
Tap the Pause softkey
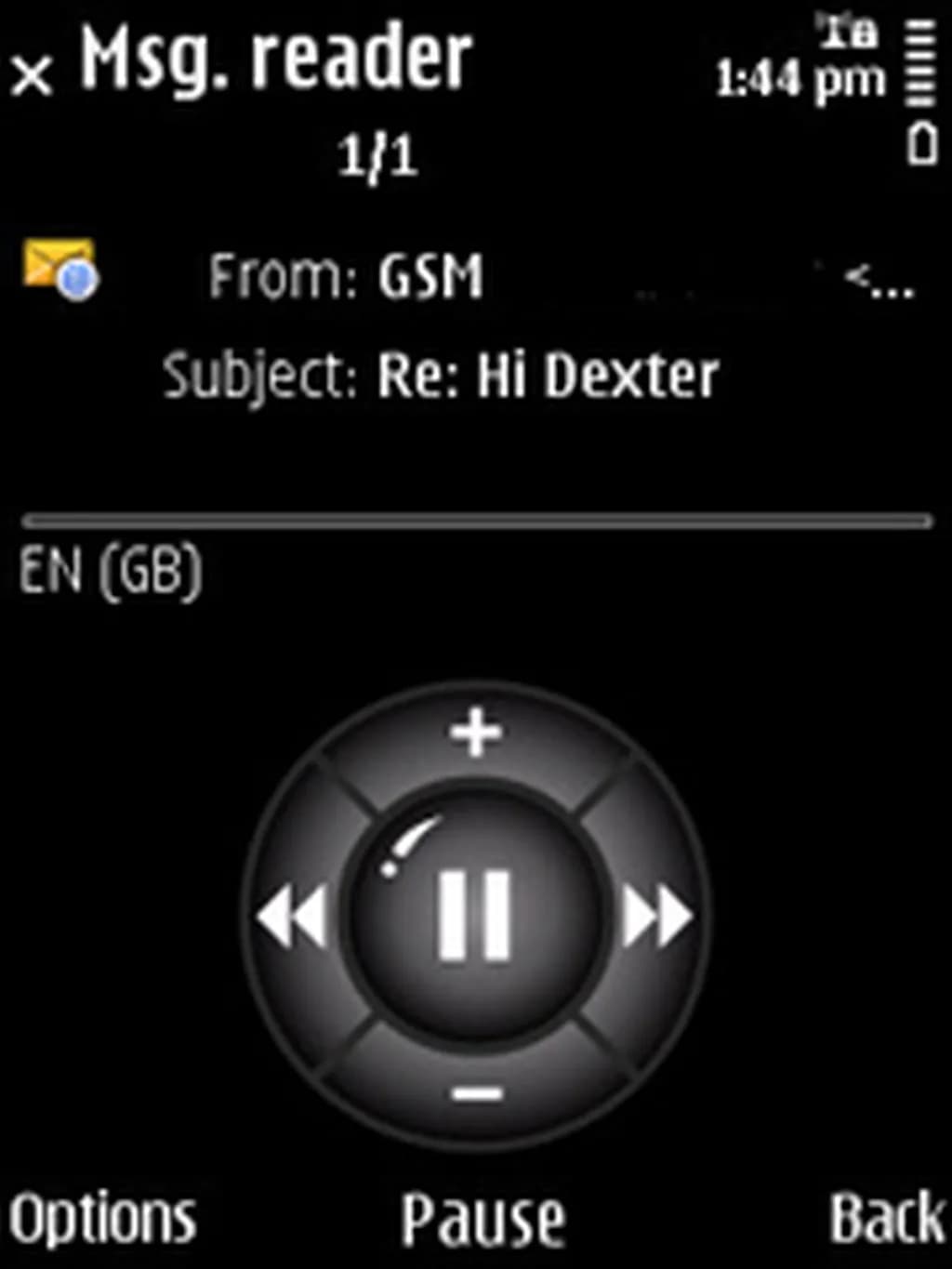[x=483, y=1220]
